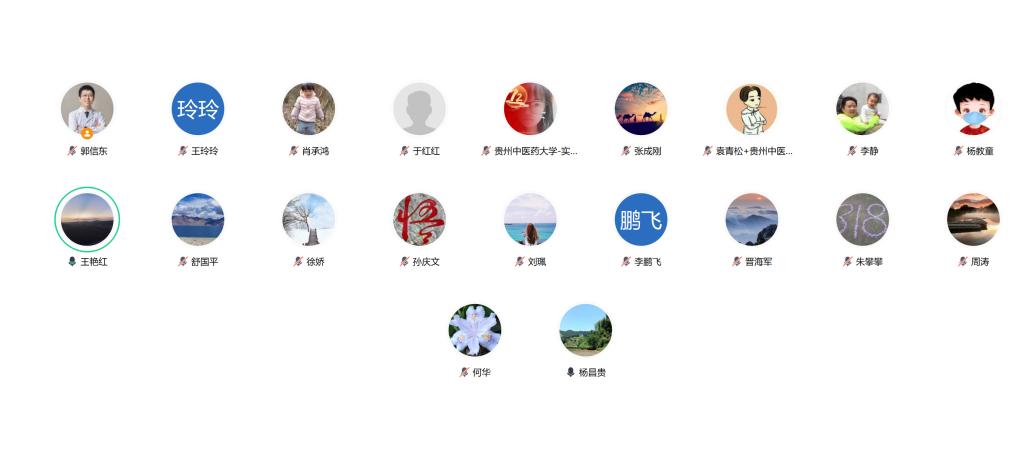Select participant 晋海军

752,219
